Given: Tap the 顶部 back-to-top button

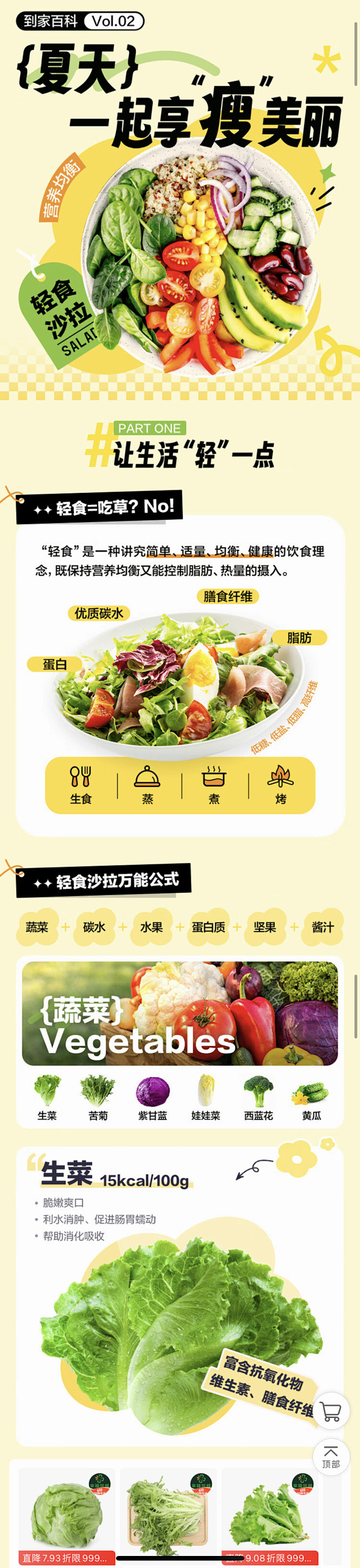Looking at the screenshot, I should tap(331, 1457).
